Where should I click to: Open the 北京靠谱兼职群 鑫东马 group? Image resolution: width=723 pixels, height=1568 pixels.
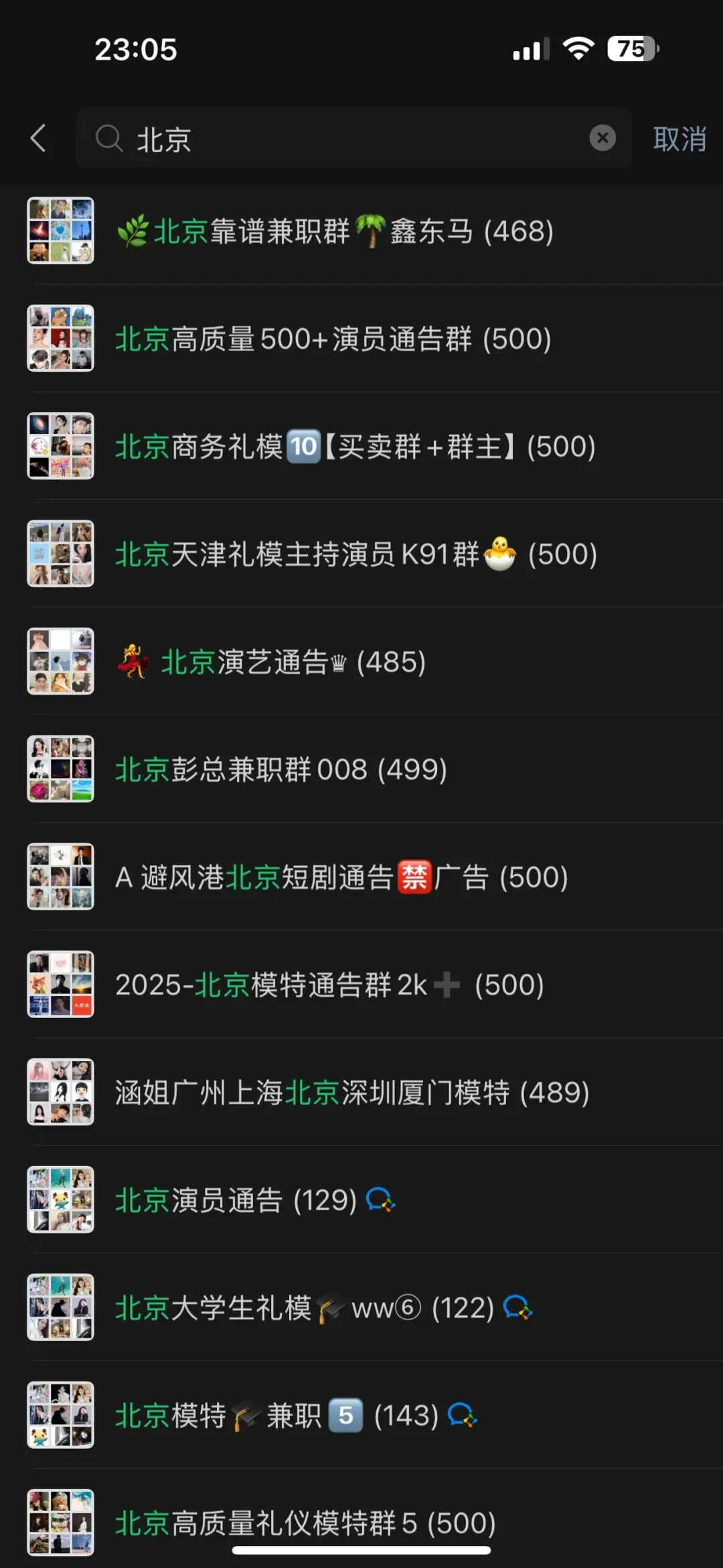(x=361, y=231)
